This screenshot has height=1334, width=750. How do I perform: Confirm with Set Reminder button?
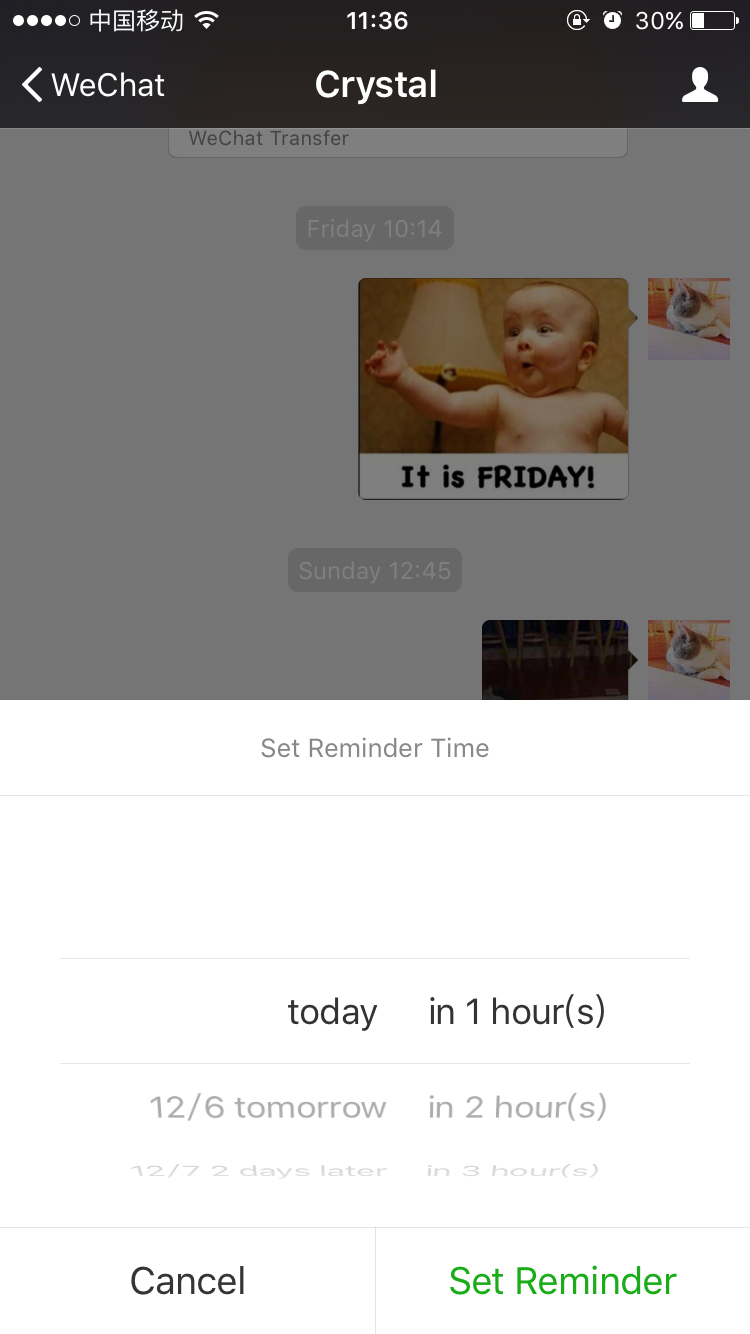tap(562, 1281)
